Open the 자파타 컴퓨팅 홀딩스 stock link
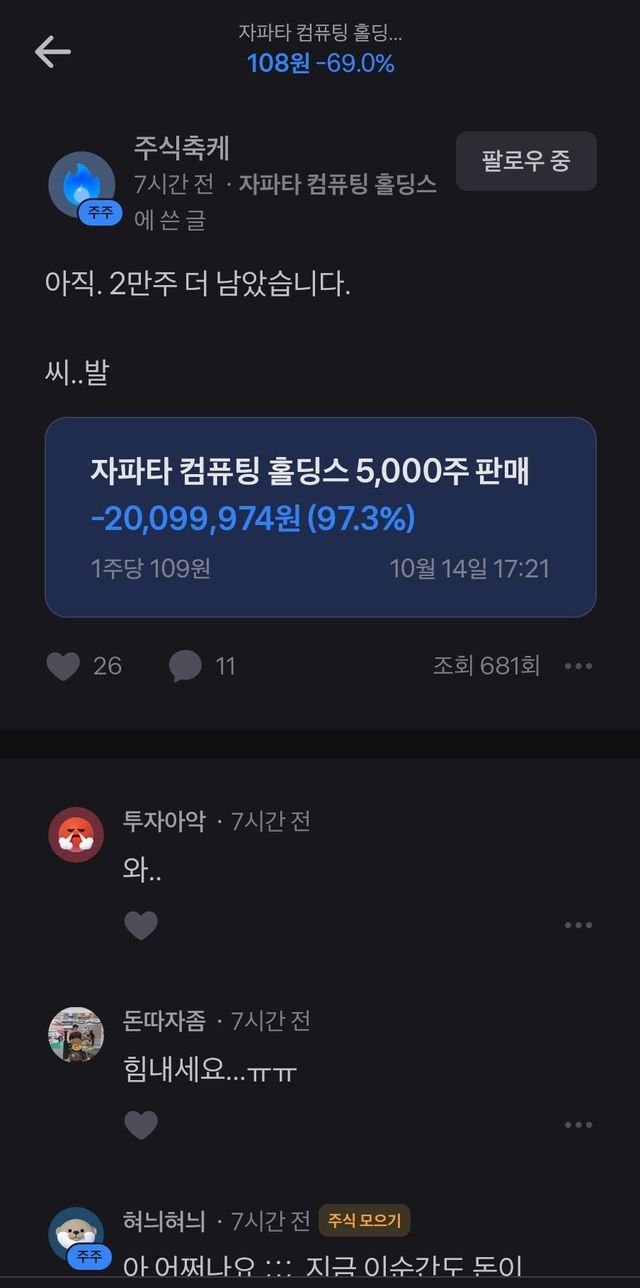 click(337, 184)
